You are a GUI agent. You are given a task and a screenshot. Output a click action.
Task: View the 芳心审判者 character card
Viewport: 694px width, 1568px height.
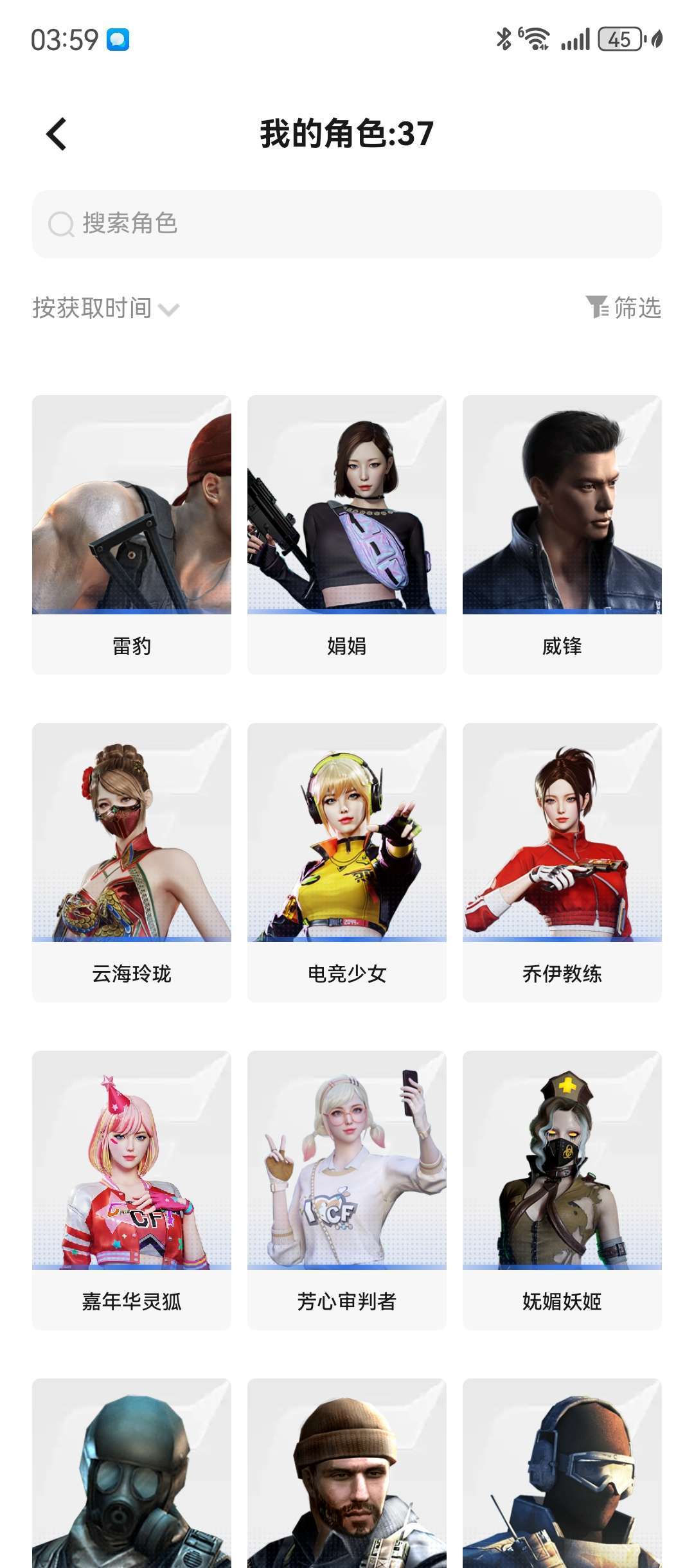pos(347,1190)
